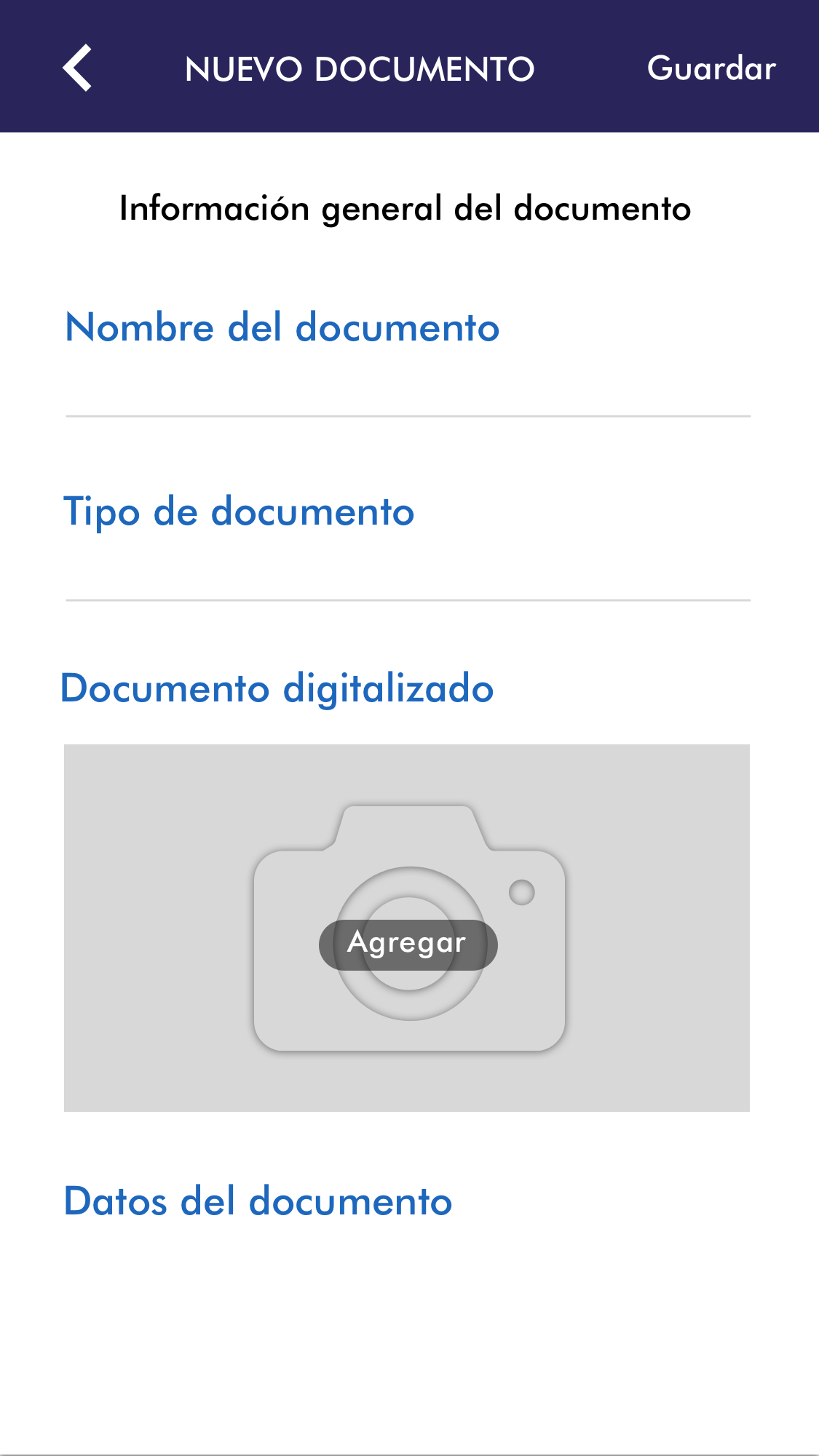
Task: Tap Agregar to add scanned document
Action: tap(408, 944)
